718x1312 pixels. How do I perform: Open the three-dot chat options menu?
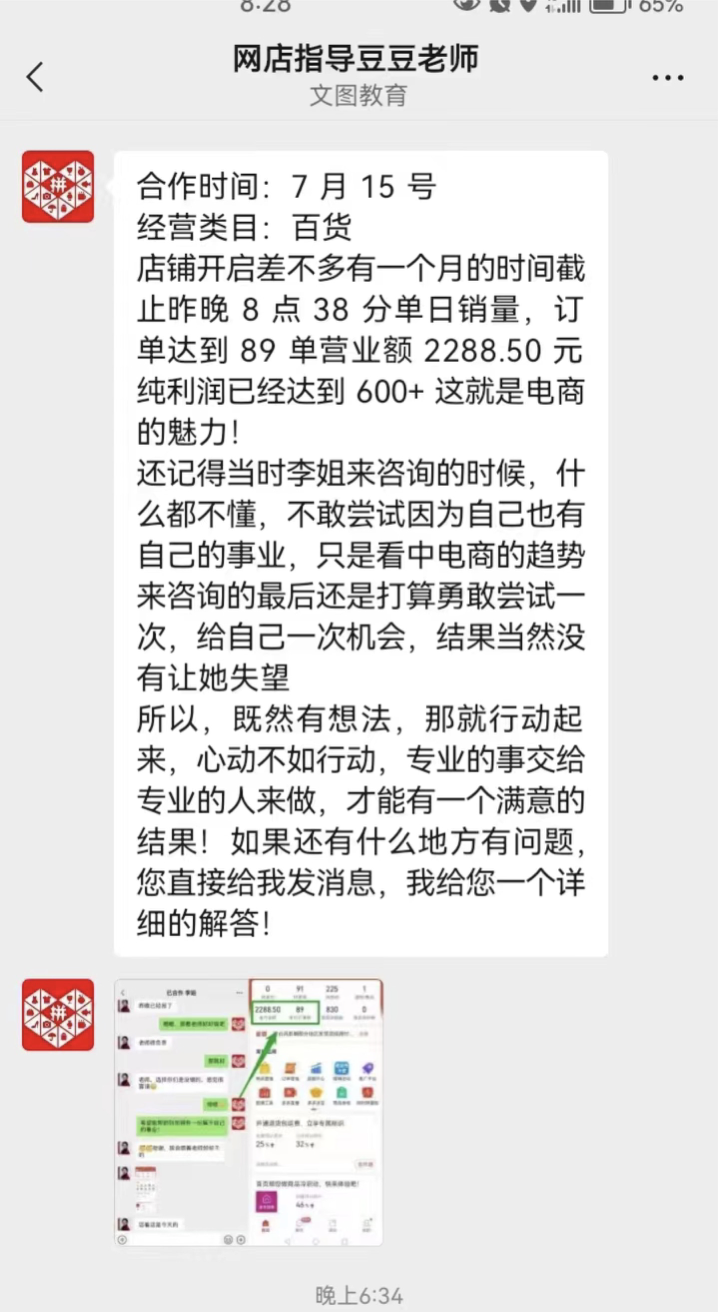click(667, 78)
